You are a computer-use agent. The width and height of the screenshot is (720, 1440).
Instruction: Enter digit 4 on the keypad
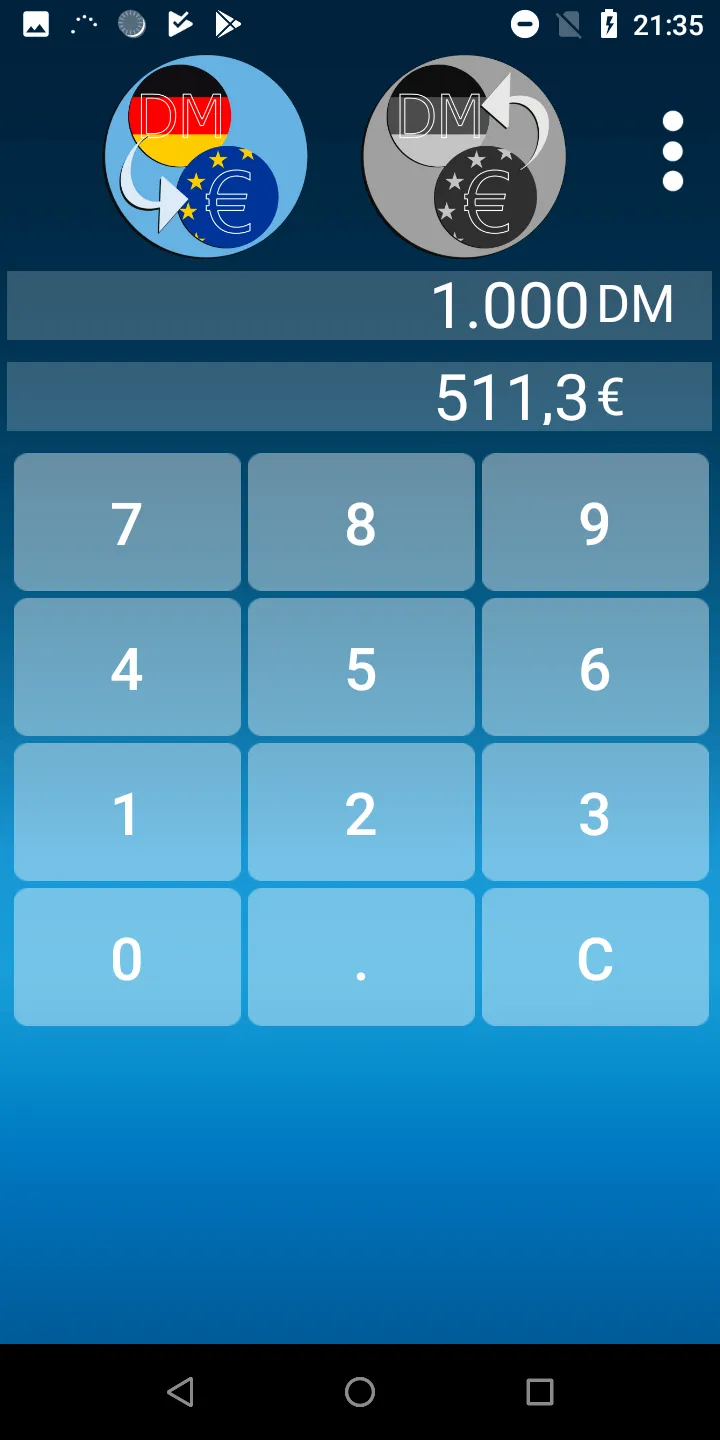pos(127,667)
